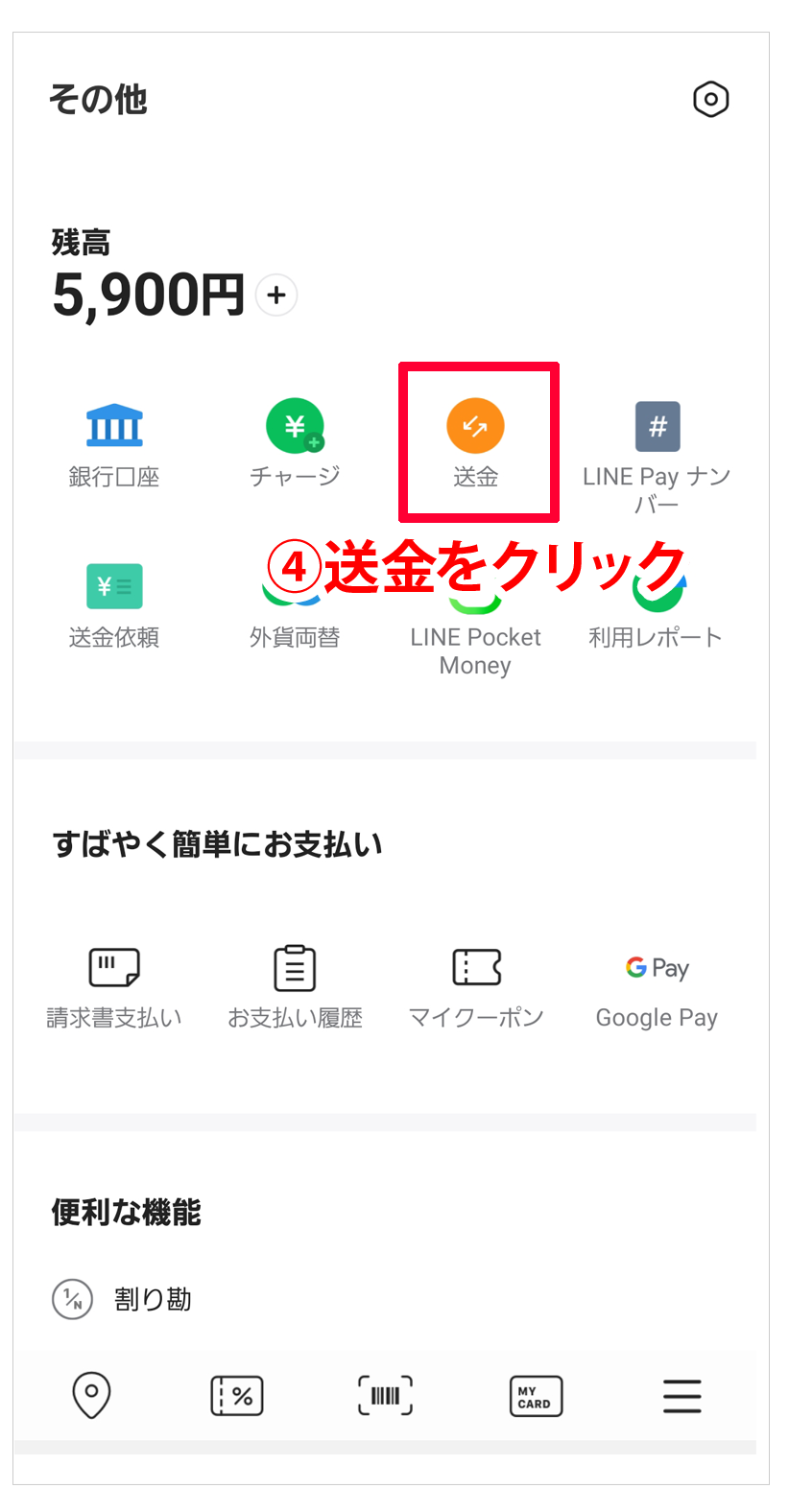
Task: Open Google Pay
Action: (657, 988)
